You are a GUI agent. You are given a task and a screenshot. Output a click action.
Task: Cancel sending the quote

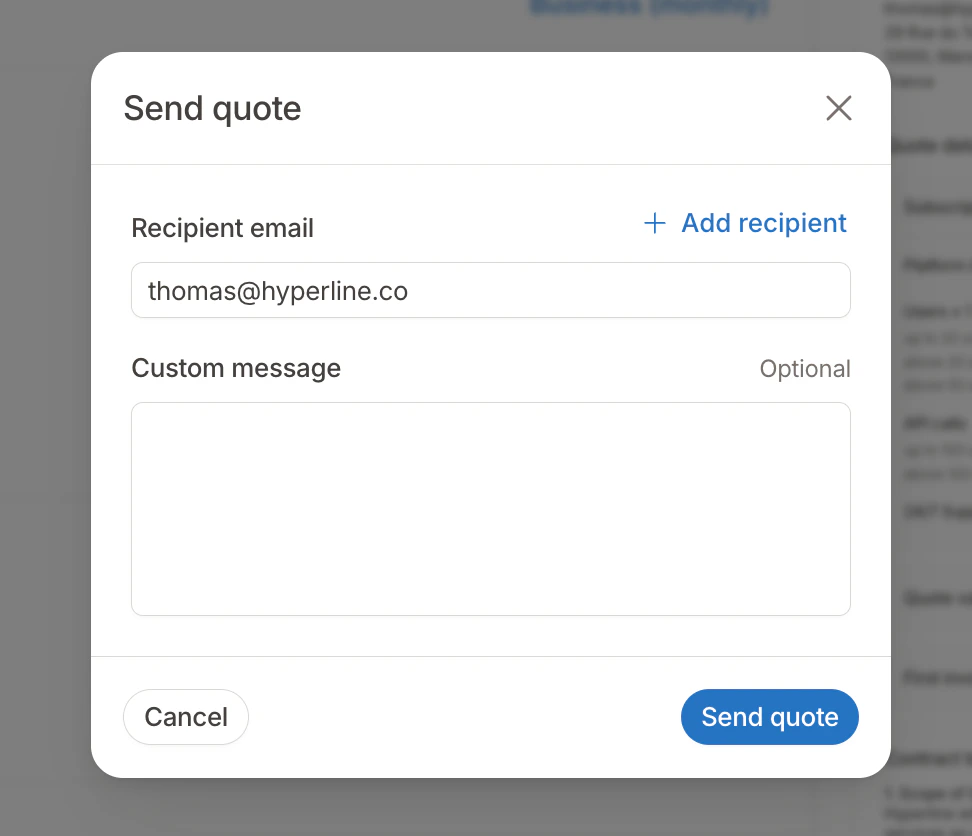click(x=186, y=717)
